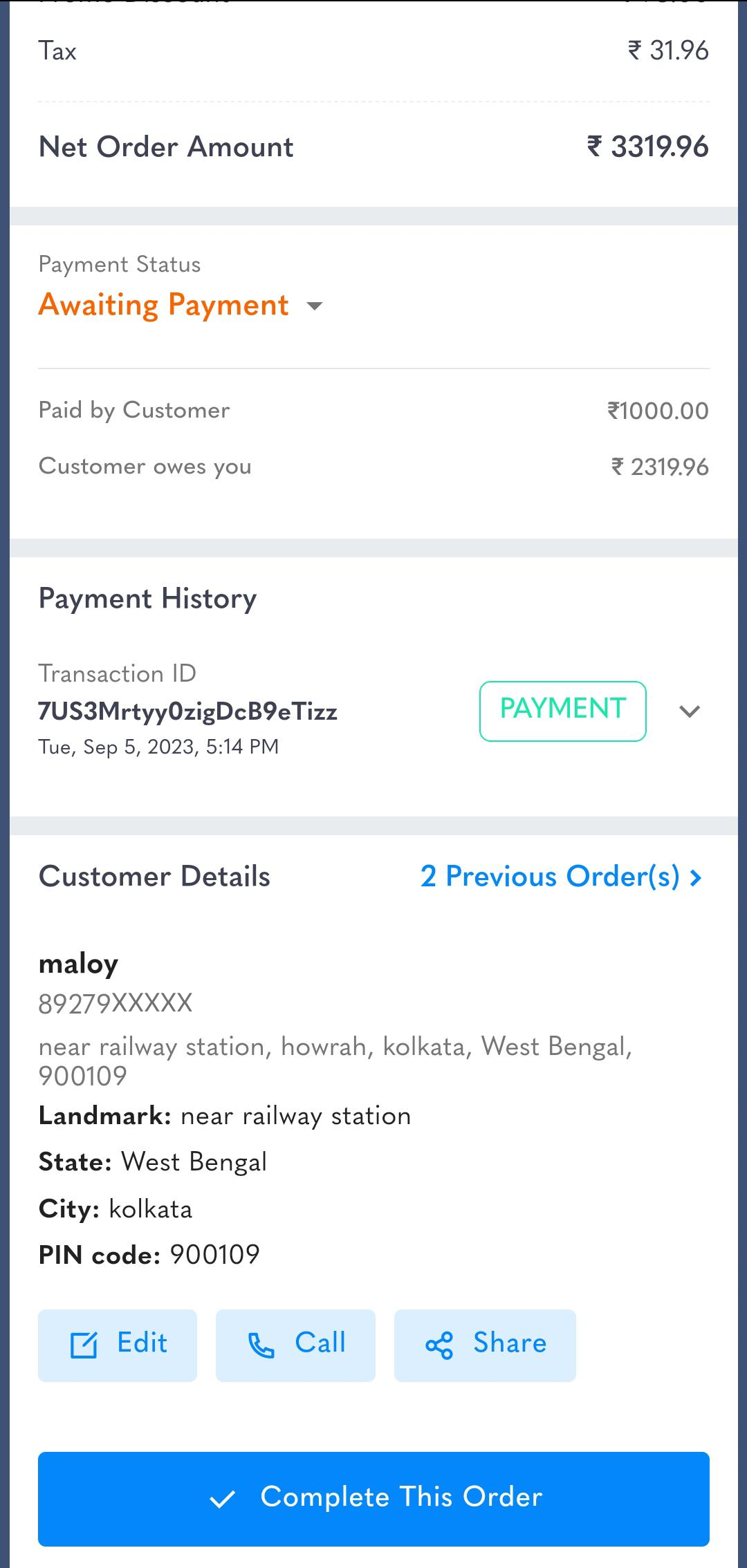
Task: Tap Complete This Order
Action: 373,1499
